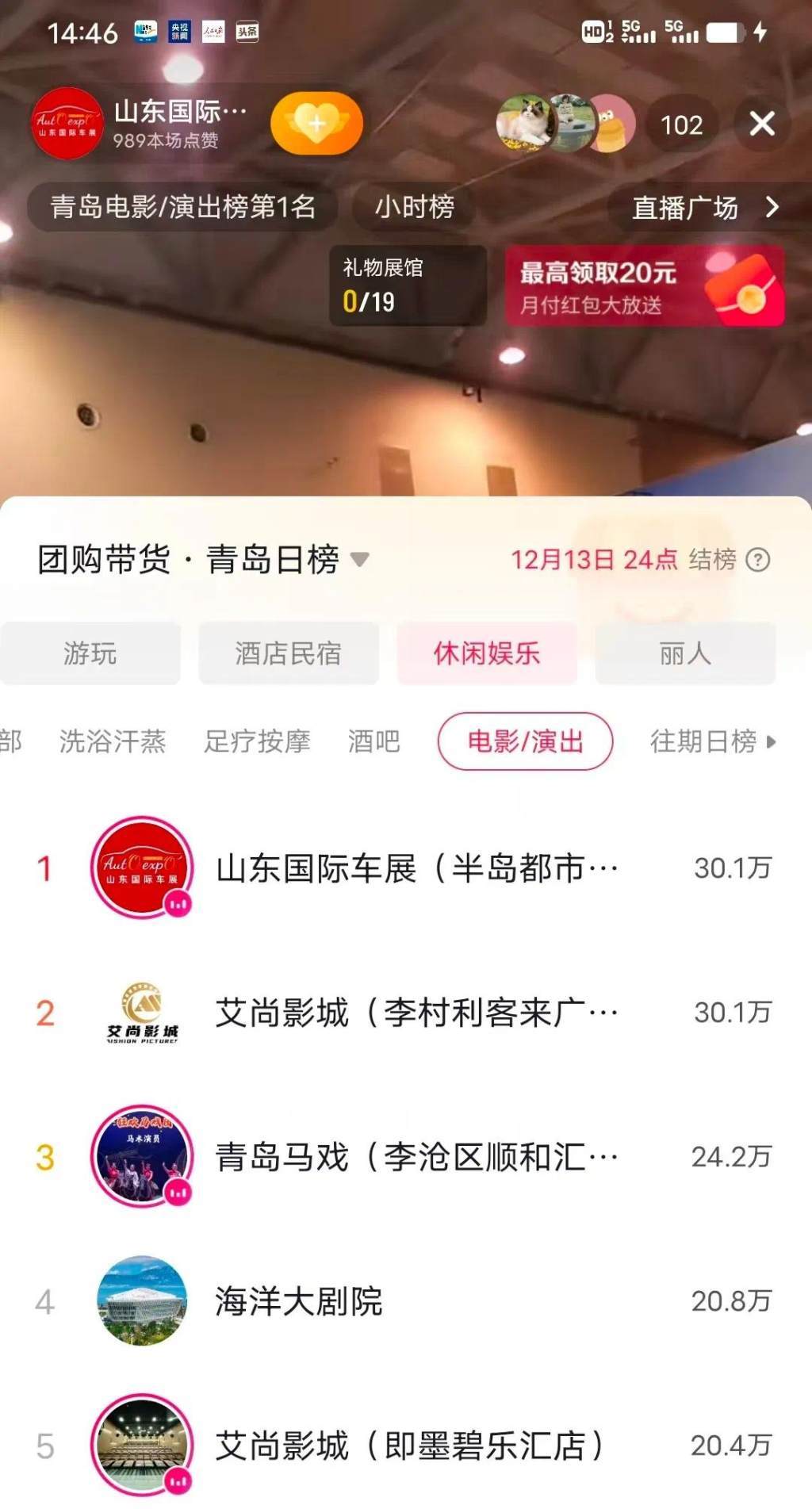This screenshot has width=812, height=1509.
Task: Open the 102 viewers list
Action: tap(681, 124)
